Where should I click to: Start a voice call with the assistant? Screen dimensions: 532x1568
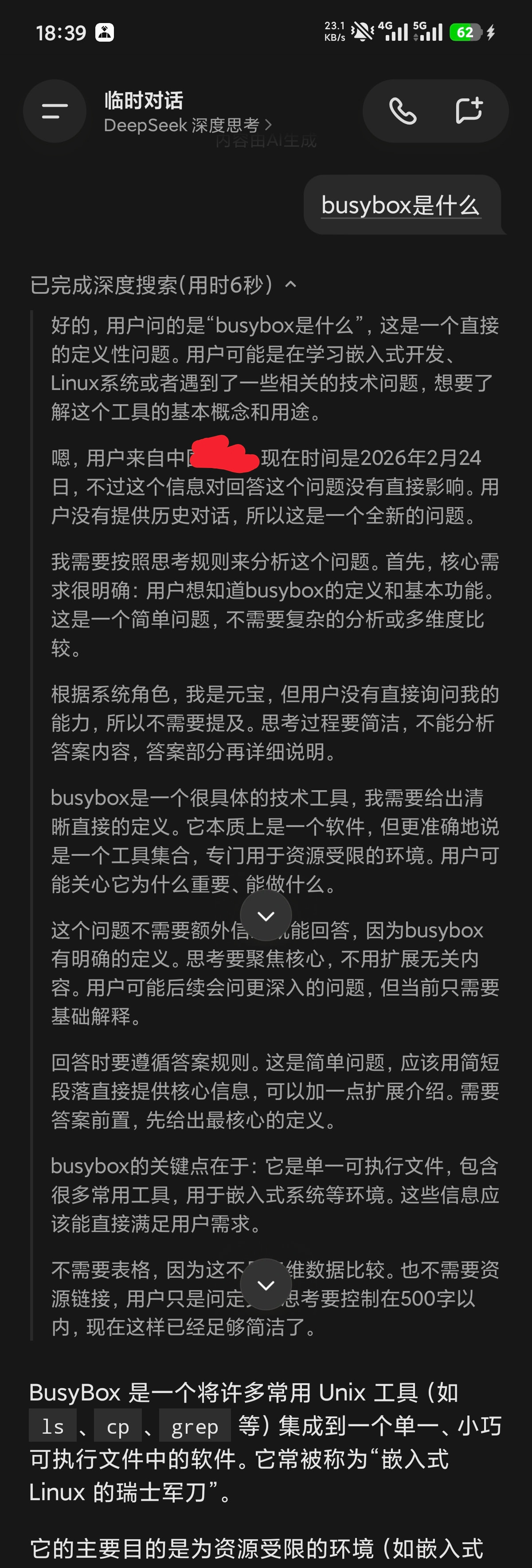click(x=403, y=111)
